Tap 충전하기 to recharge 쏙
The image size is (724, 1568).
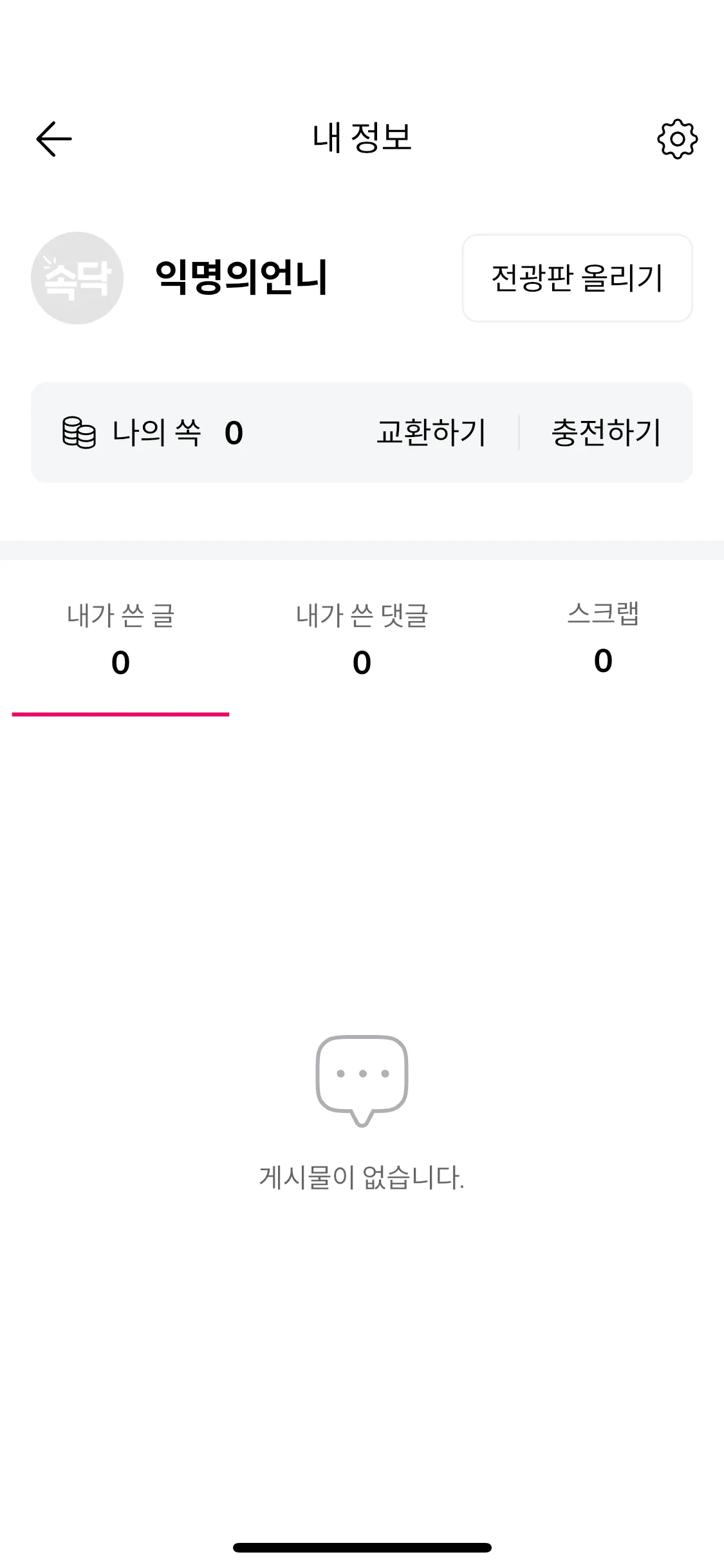tap(606, 433)
